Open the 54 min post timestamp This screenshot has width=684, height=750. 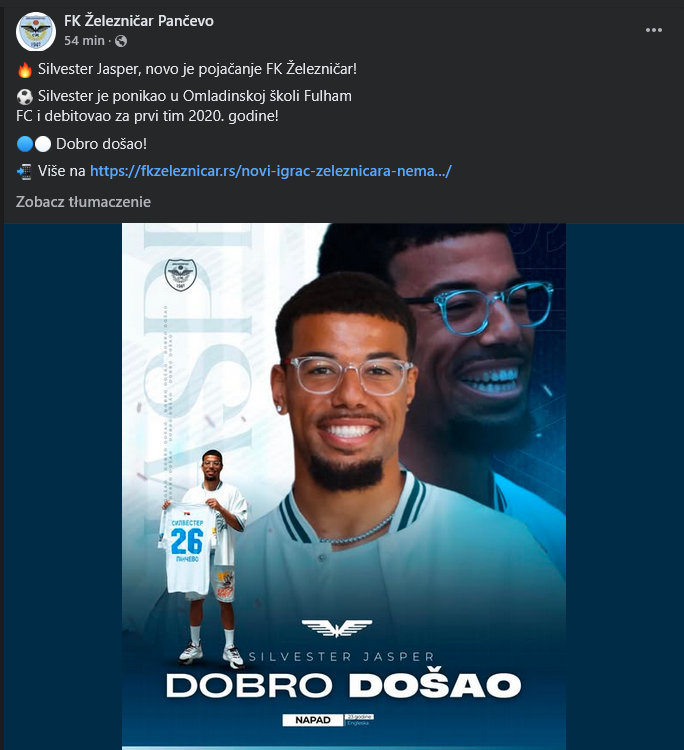[84, 41]
